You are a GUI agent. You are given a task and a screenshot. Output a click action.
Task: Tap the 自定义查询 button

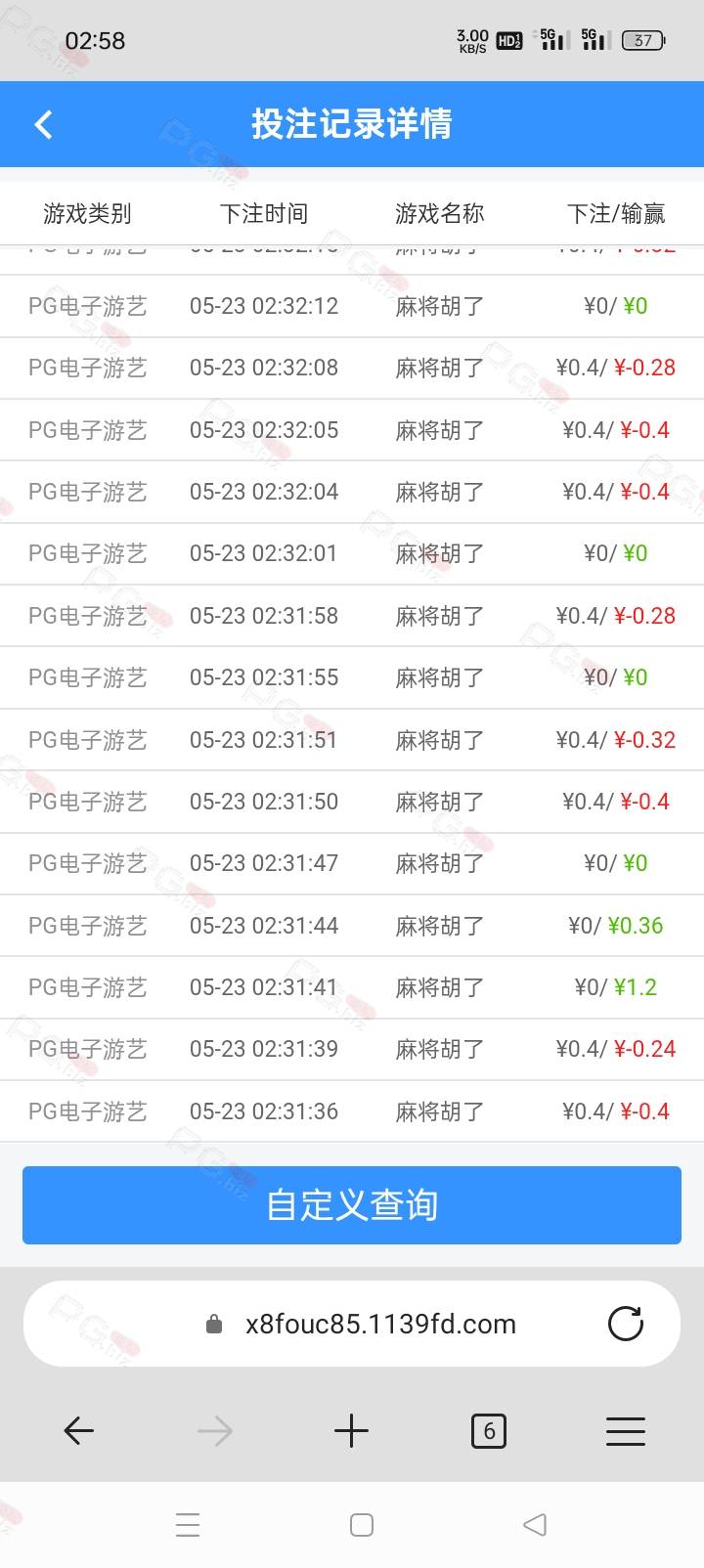(x=352, y=1205)
